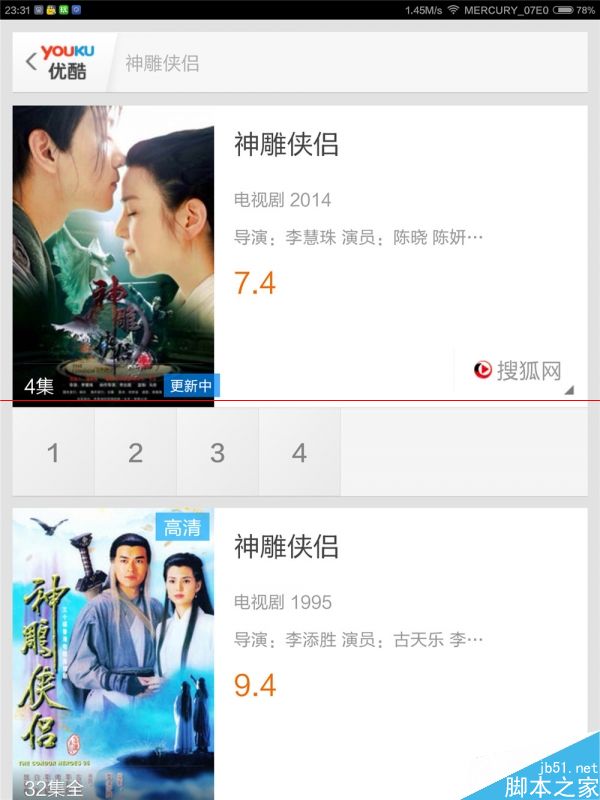This screenshot has width=600, height=800.
Task: Go back via the Youku arrow
Action: pyautogui.click(x=32, y=62)
